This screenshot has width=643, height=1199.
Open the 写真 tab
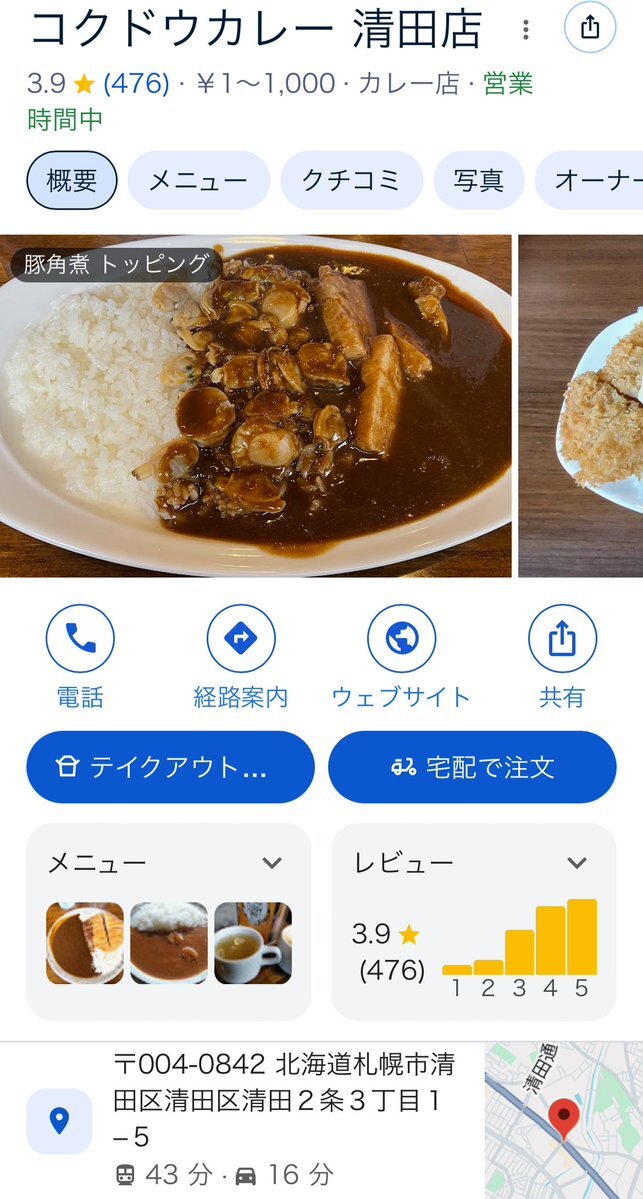click(x=478, y=181)
